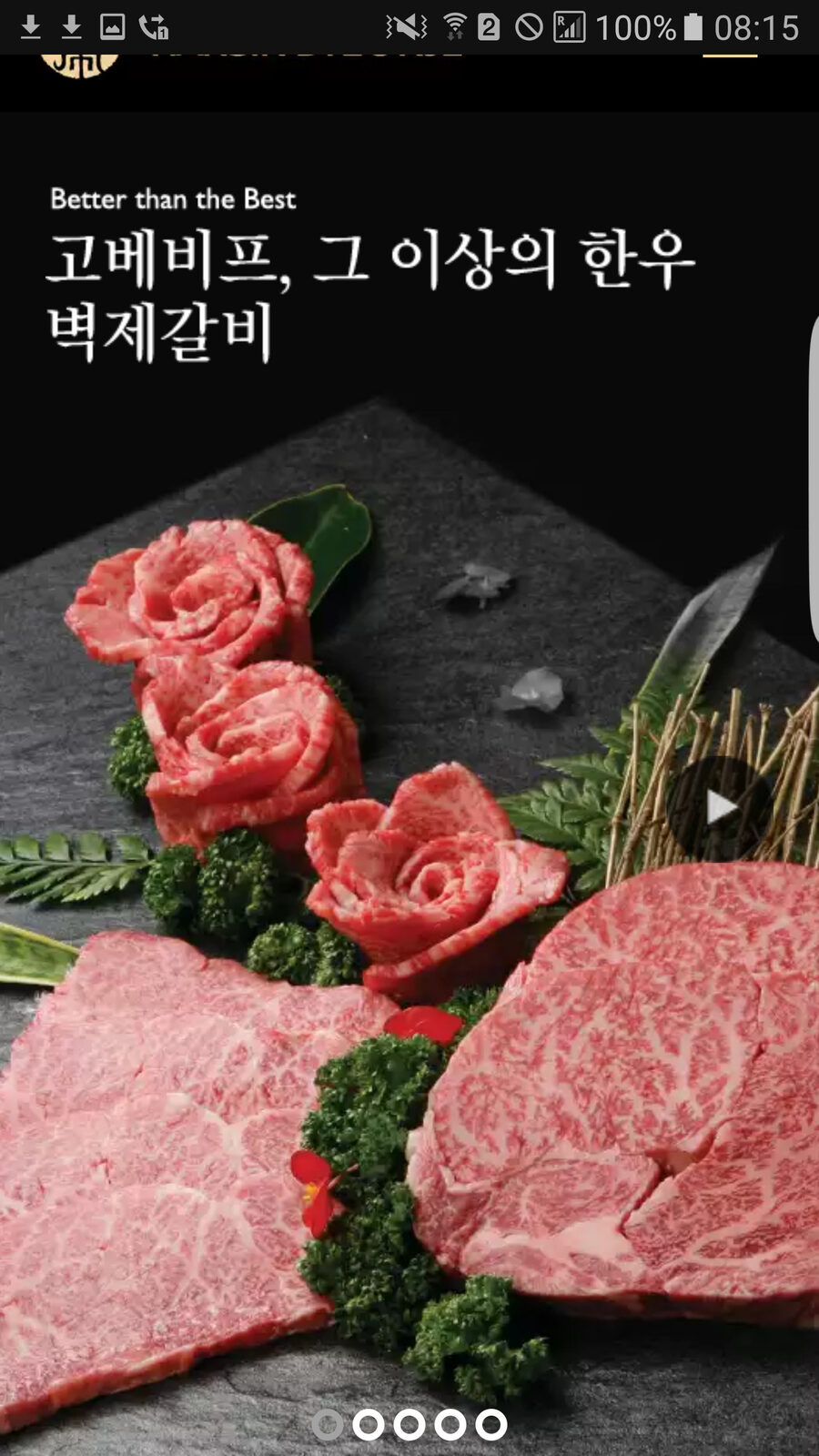The width and height of the screenshot is (819, 1456).
Task: Go to the third carousel slide dot
Action: click(409, 1424)
